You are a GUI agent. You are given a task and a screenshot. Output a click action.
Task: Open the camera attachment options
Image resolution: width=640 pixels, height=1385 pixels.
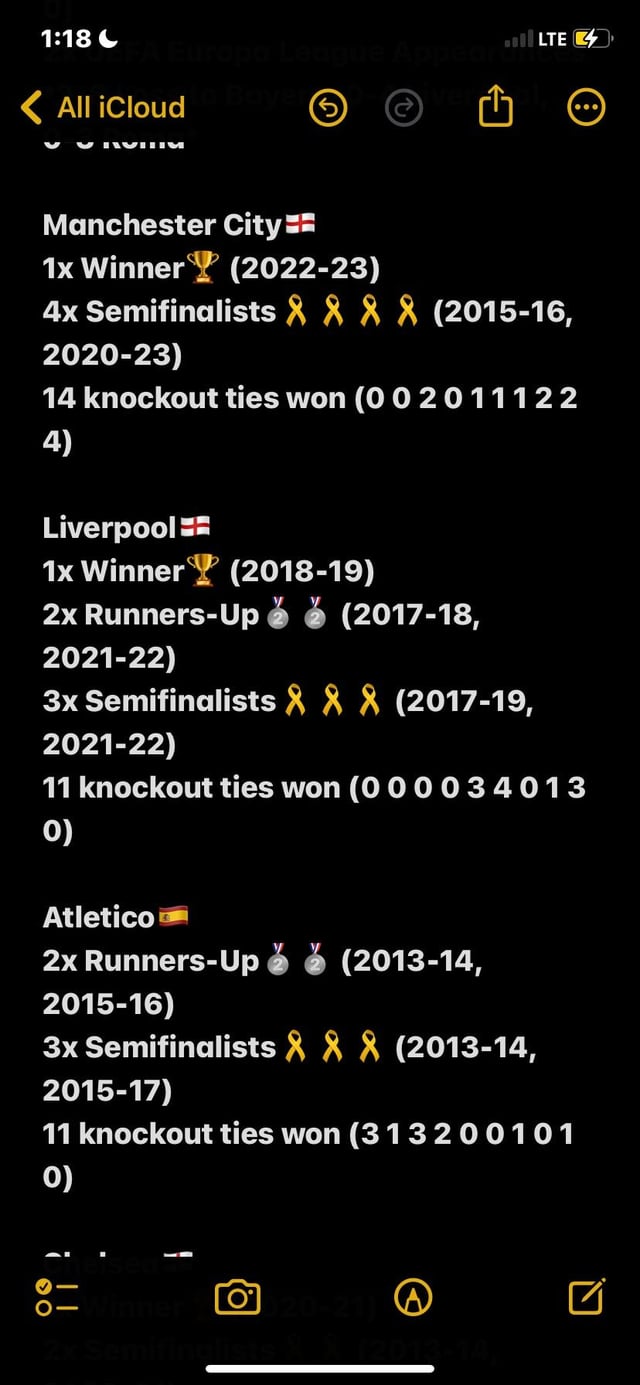[237, 1297]
